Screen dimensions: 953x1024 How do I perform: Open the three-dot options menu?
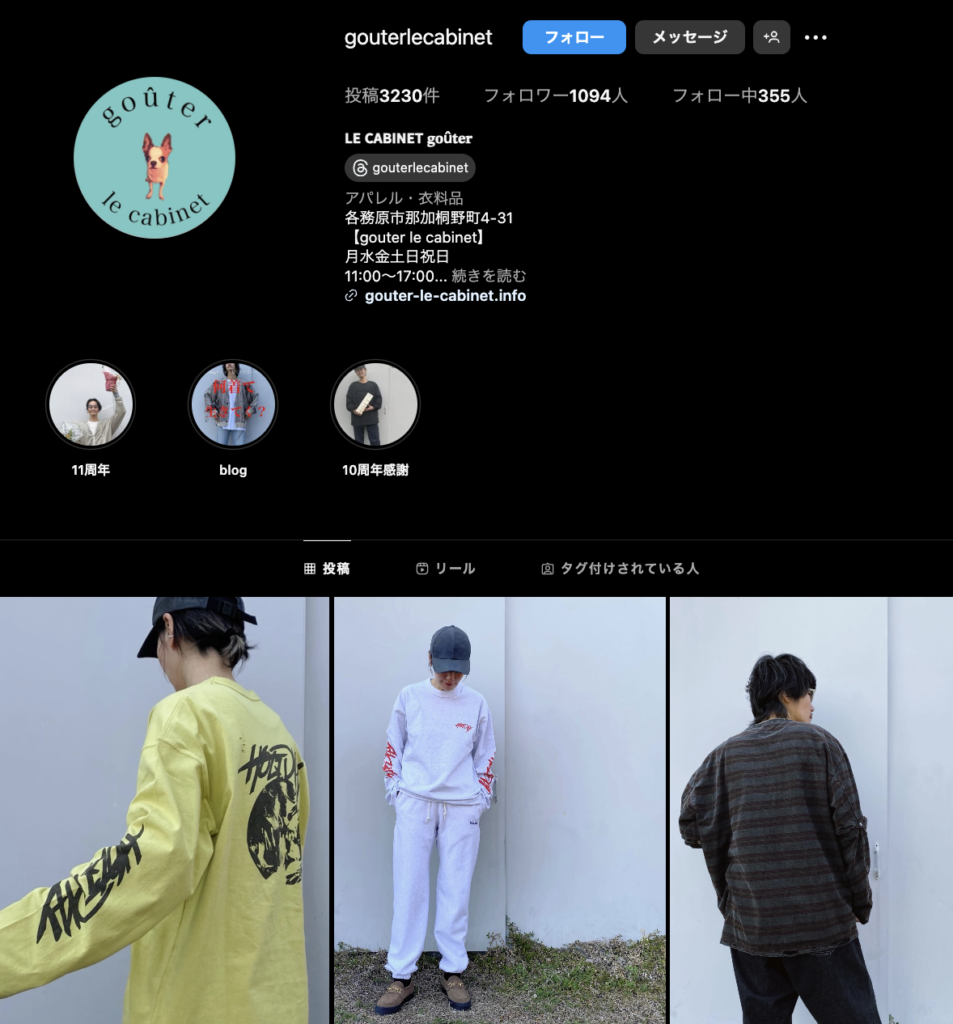tap(816, 38)
